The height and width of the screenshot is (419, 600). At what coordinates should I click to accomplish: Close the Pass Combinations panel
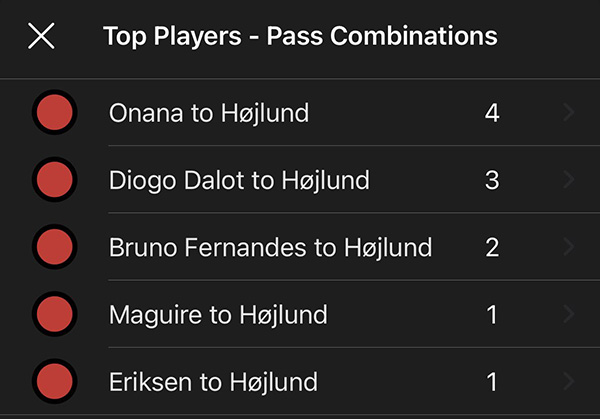pyautogui.click(x=41, y=37)
